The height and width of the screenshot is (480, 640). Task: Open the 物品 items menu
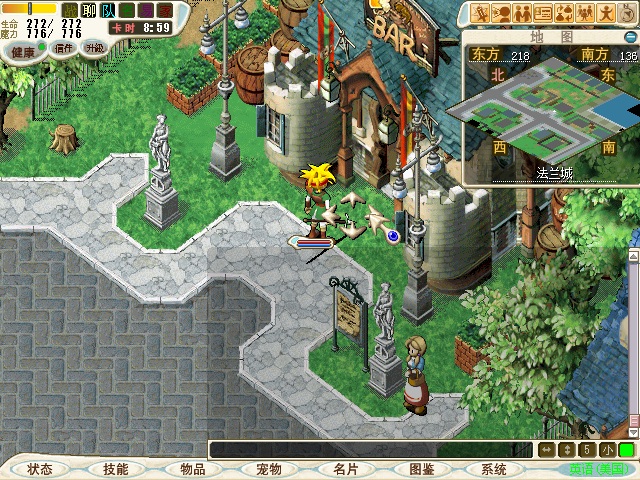coord(192,469)
